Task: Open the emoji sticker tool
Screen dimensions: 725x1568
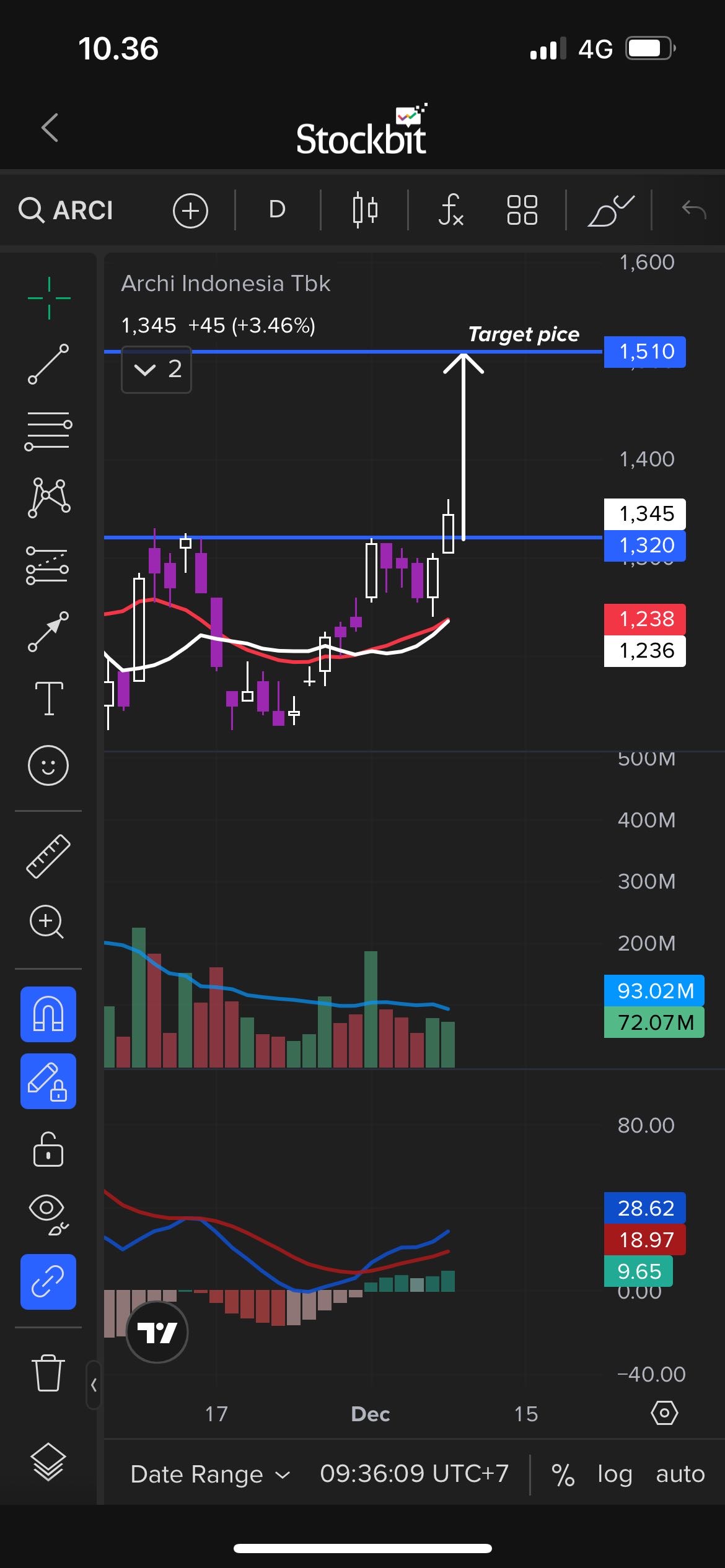Action: (x=48, y=765)
